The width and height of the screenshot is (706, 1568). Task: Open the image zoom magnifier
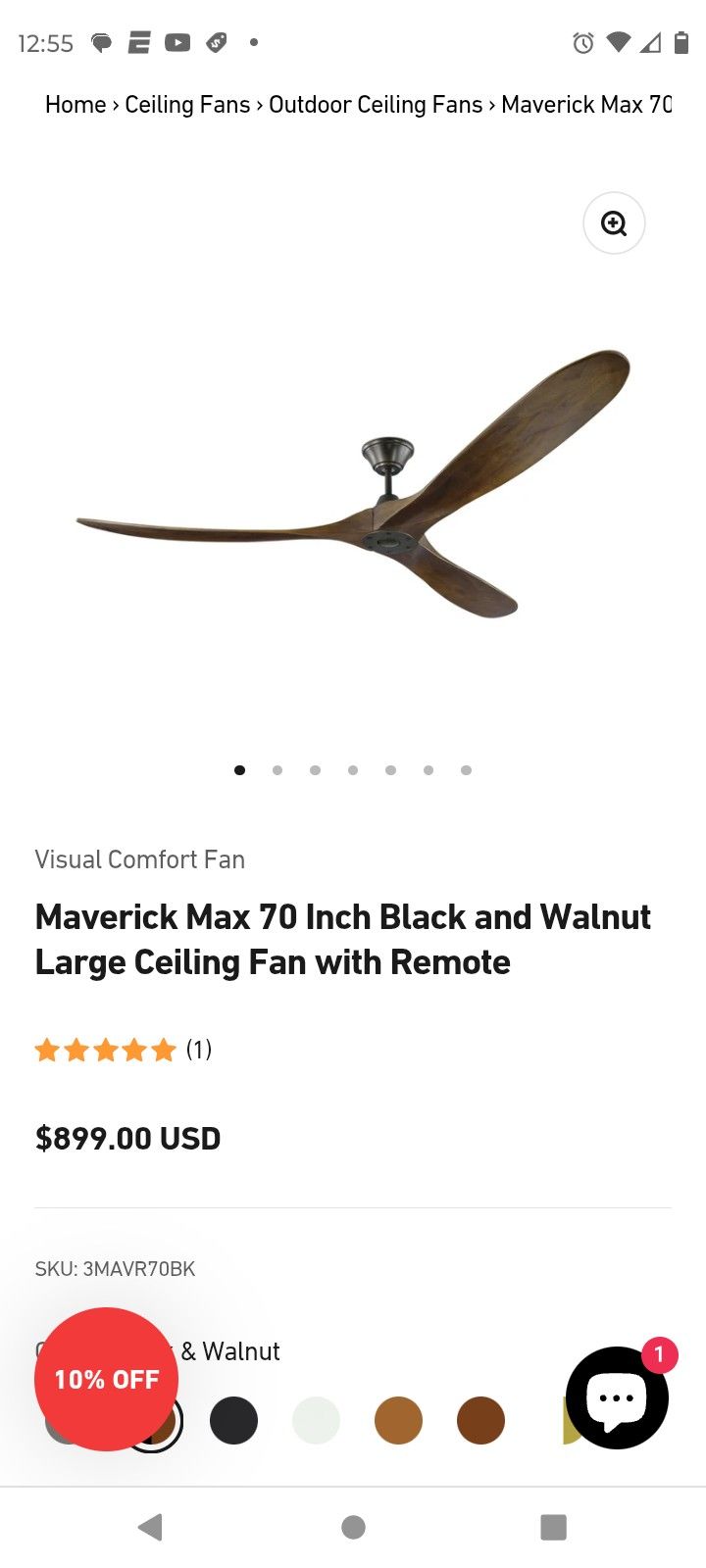tap(614, 222)
